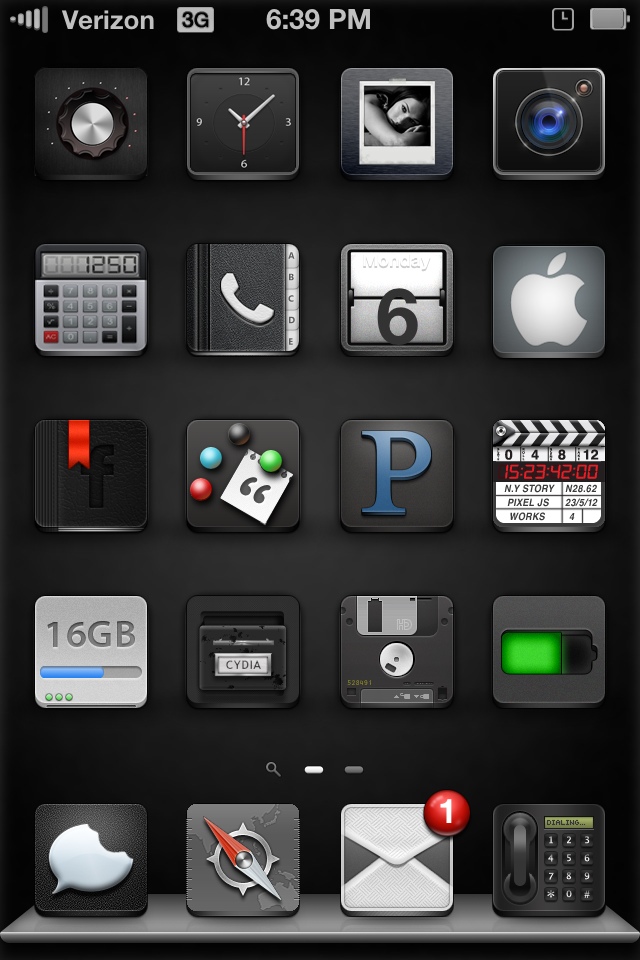Open the Settings knob dial app

pos(91,123)
